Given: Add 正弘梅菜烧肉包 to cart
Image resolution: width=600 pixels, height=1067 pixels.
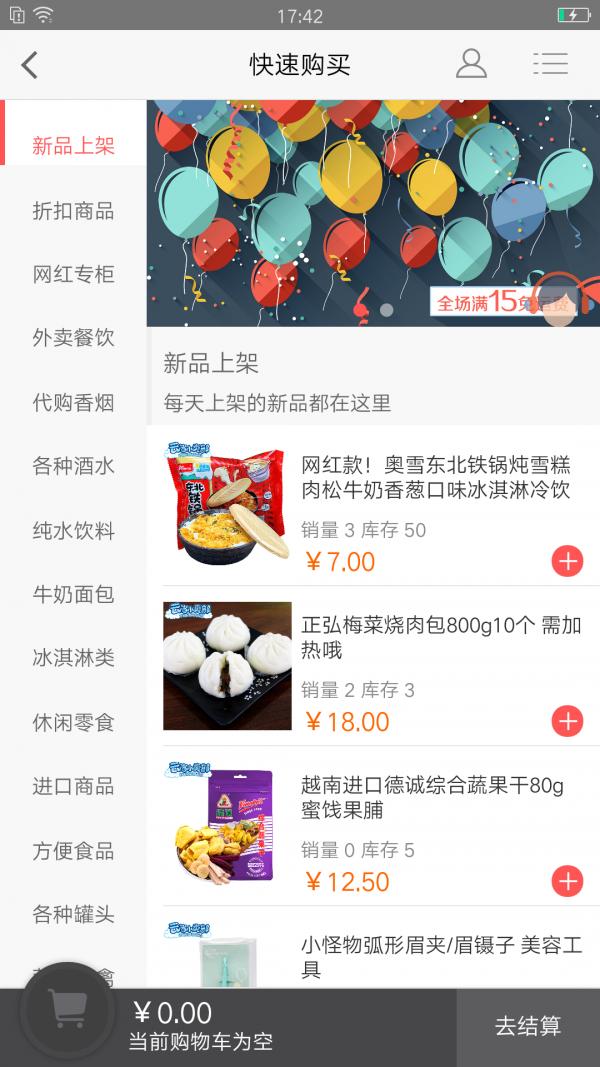Looking at the screenshot, I should click(x=567, y=721).
